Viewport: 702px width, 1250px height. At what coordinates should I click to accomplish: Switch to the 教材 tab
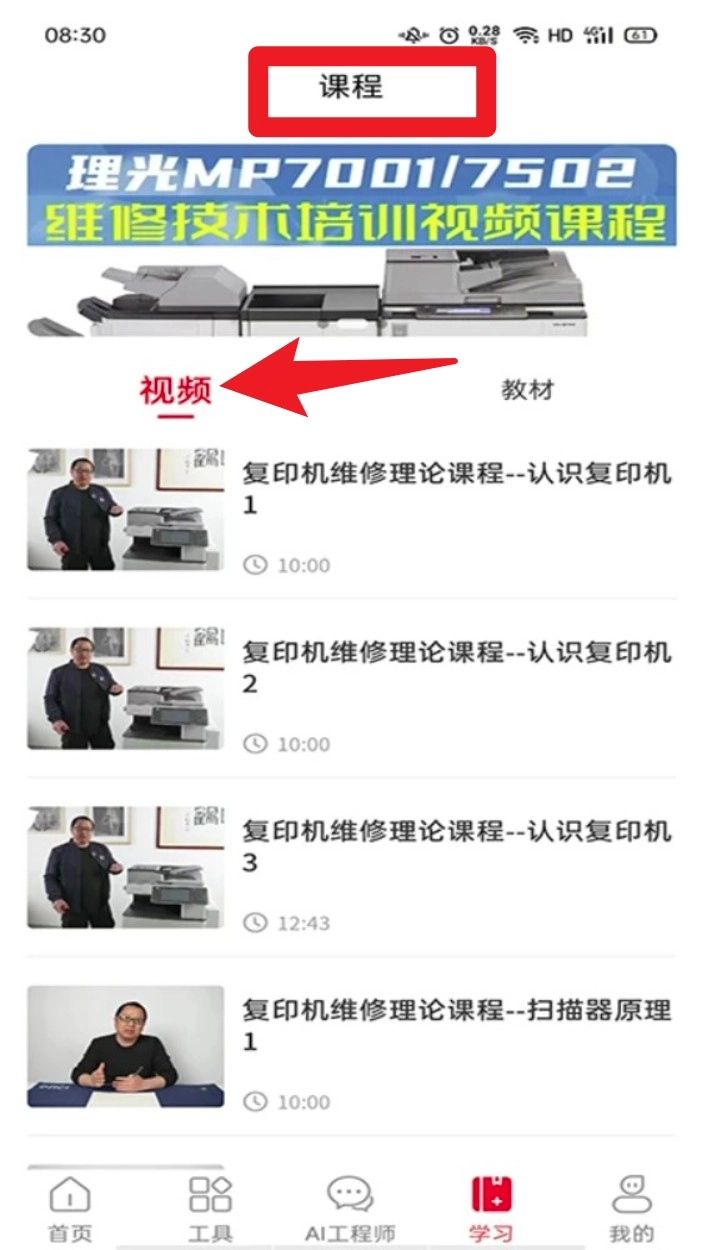[527, 390]
